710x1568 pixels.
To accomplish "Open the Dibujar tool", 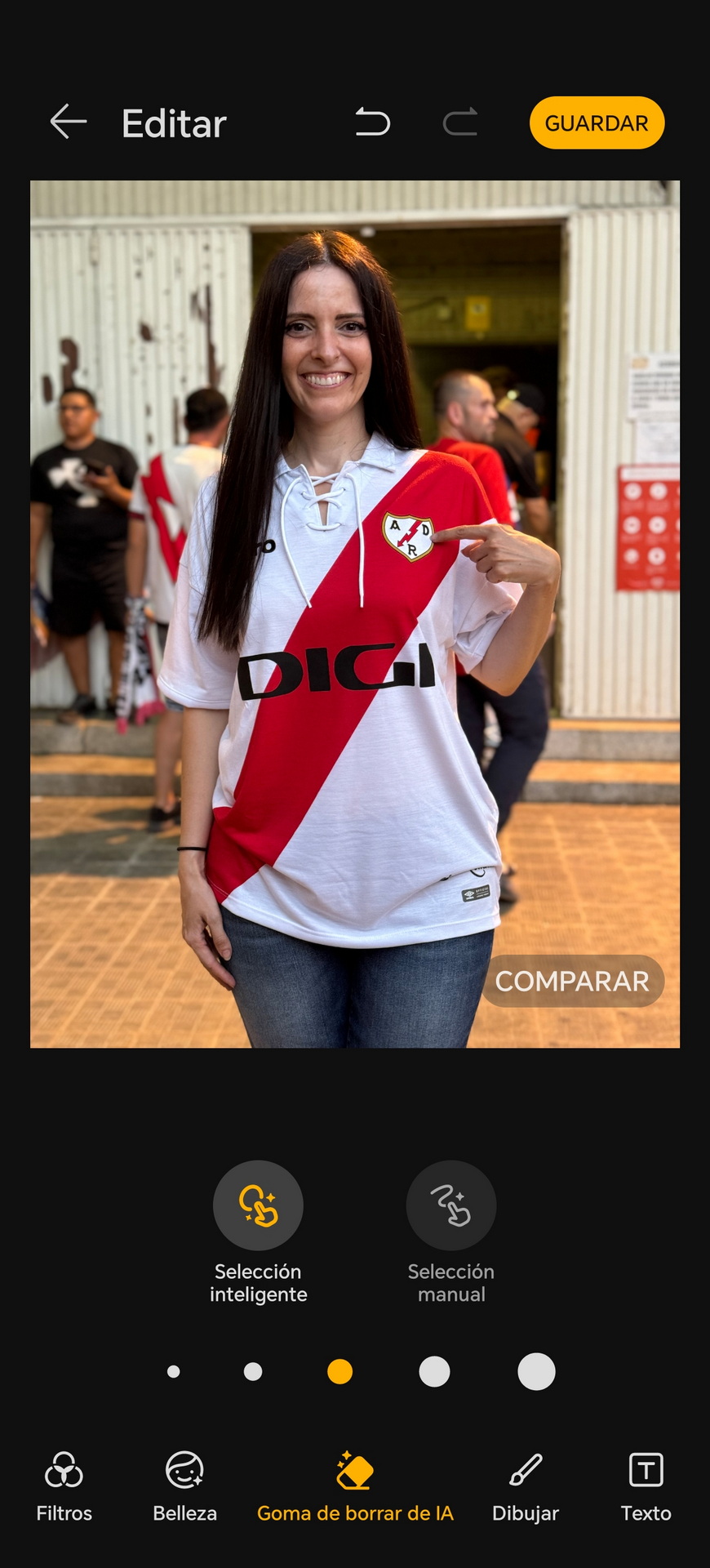I will click(x=526, y=1487).
